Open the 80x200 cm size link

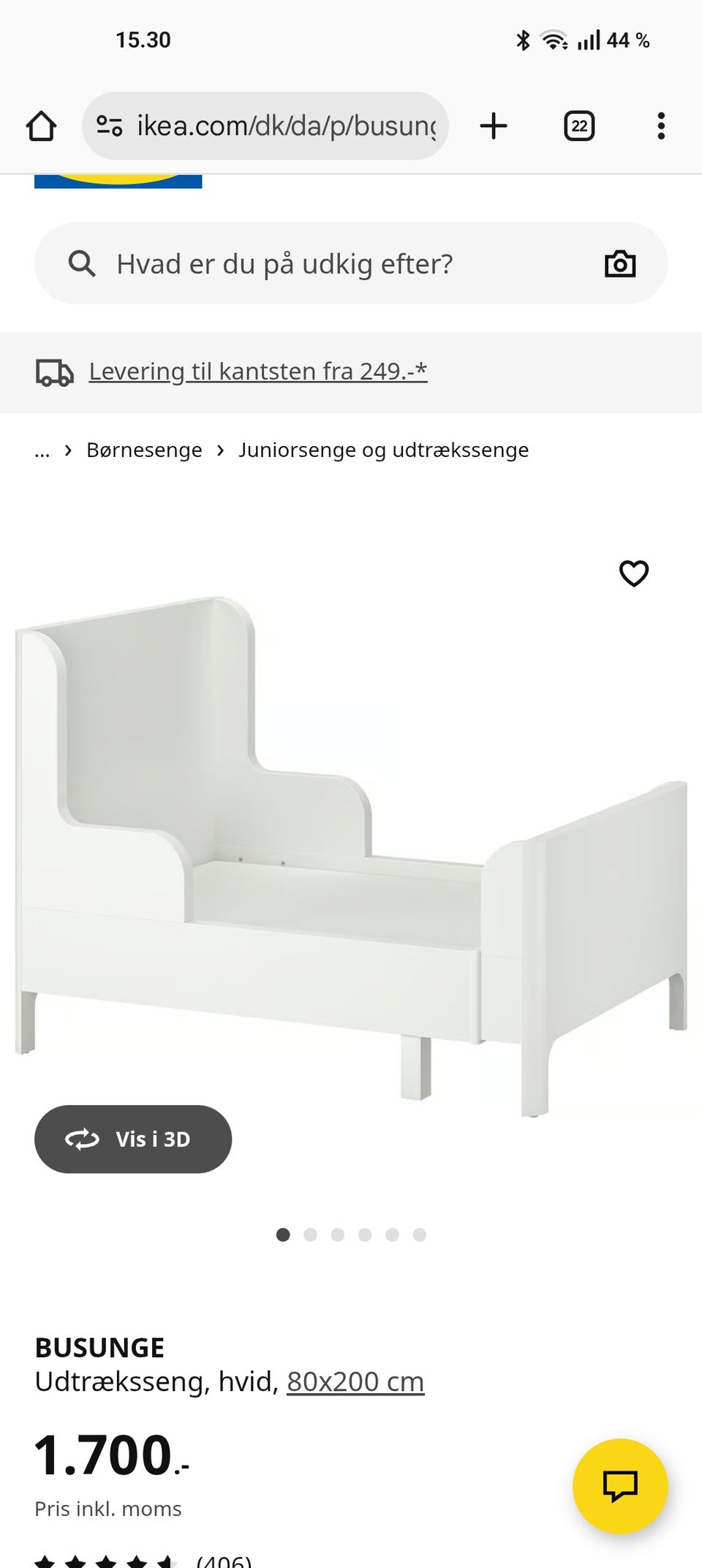pos(354,1382)
